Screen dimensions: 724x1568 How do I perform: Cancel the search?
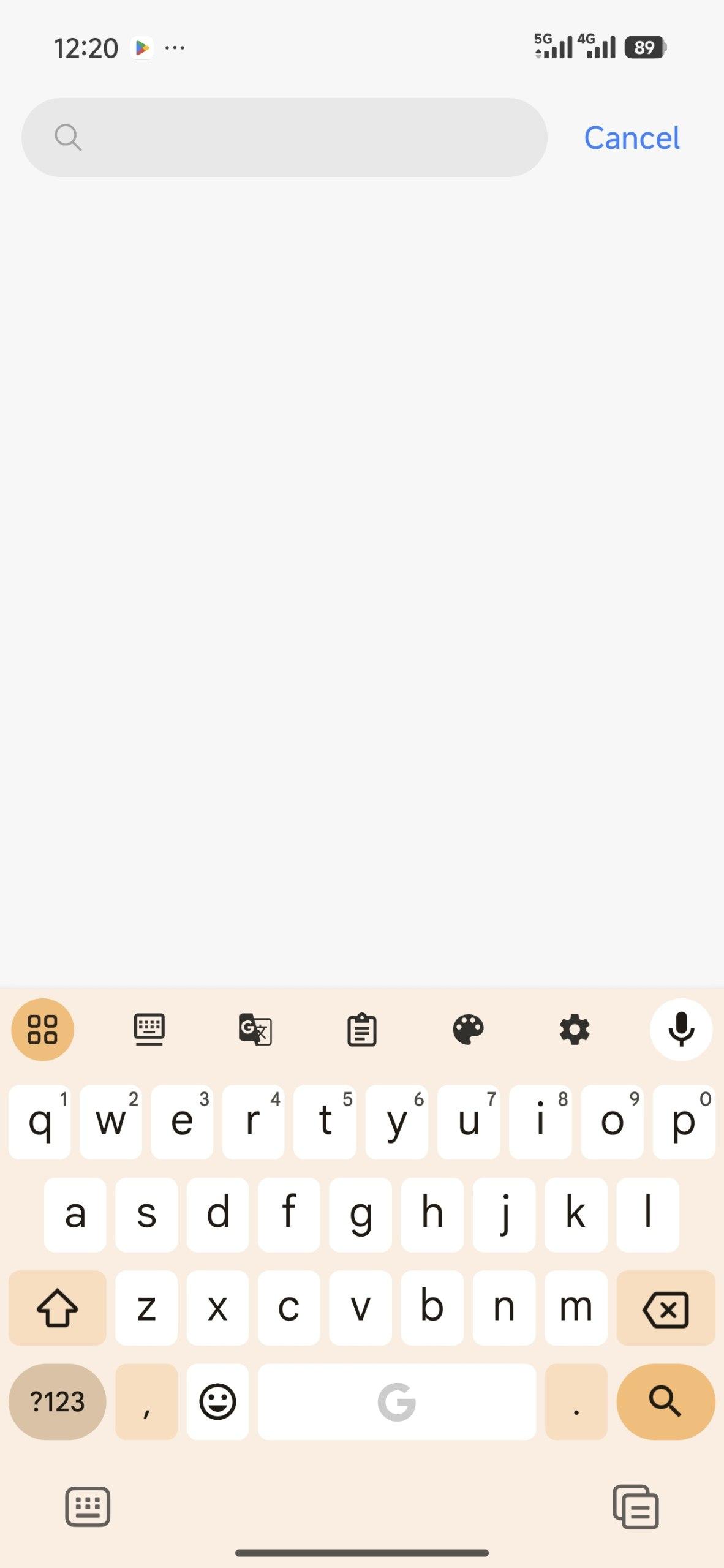click(x=632, y=138)
